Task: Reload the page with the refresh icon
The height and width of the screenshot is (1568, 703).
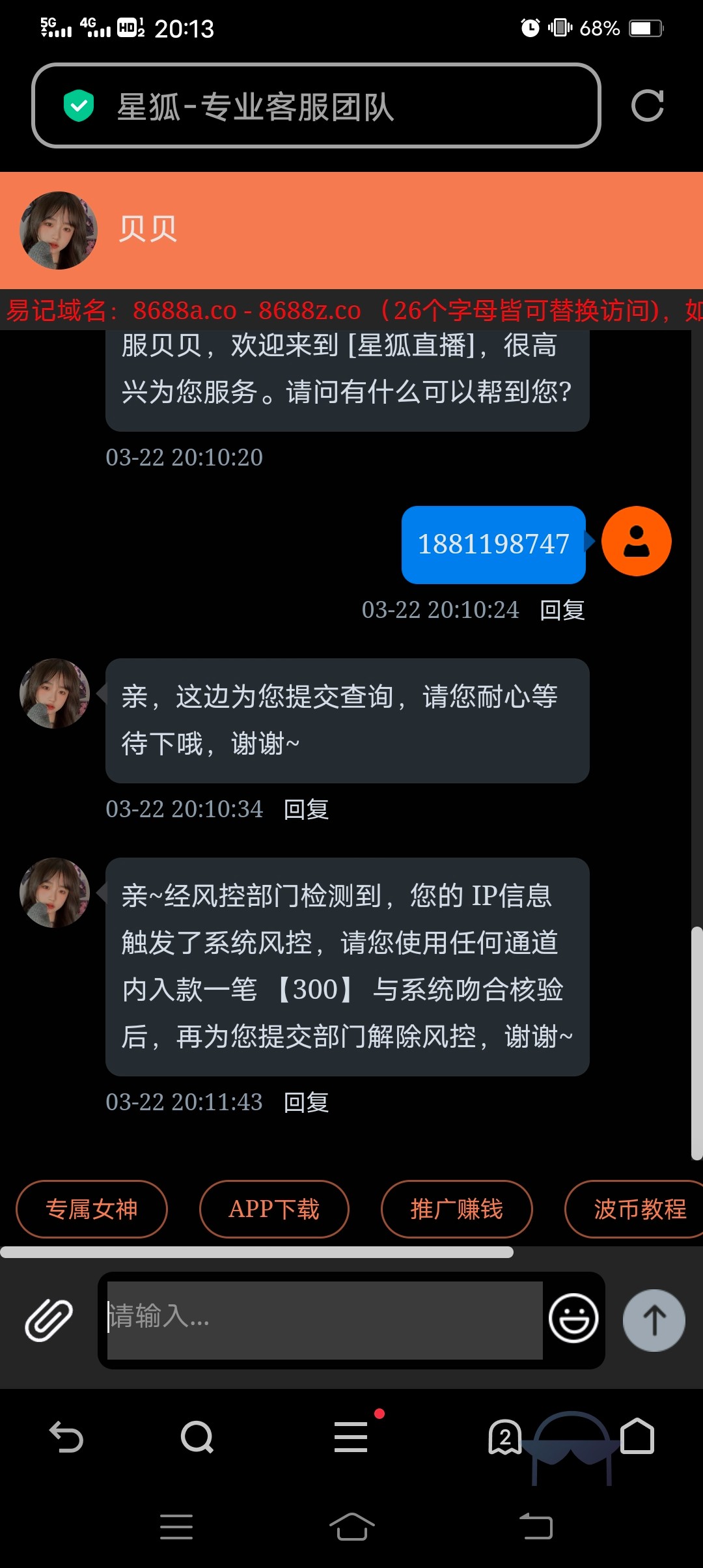Action: 647,105
